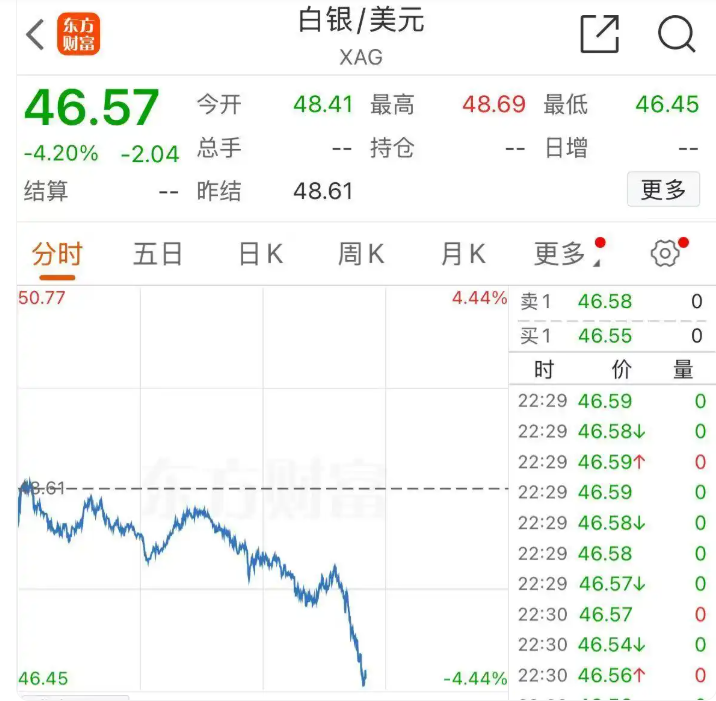Image resolution: width=716 pixels, height=701 pixels.
Task: Open the share icon in the header
Action: tap(599, 35)
